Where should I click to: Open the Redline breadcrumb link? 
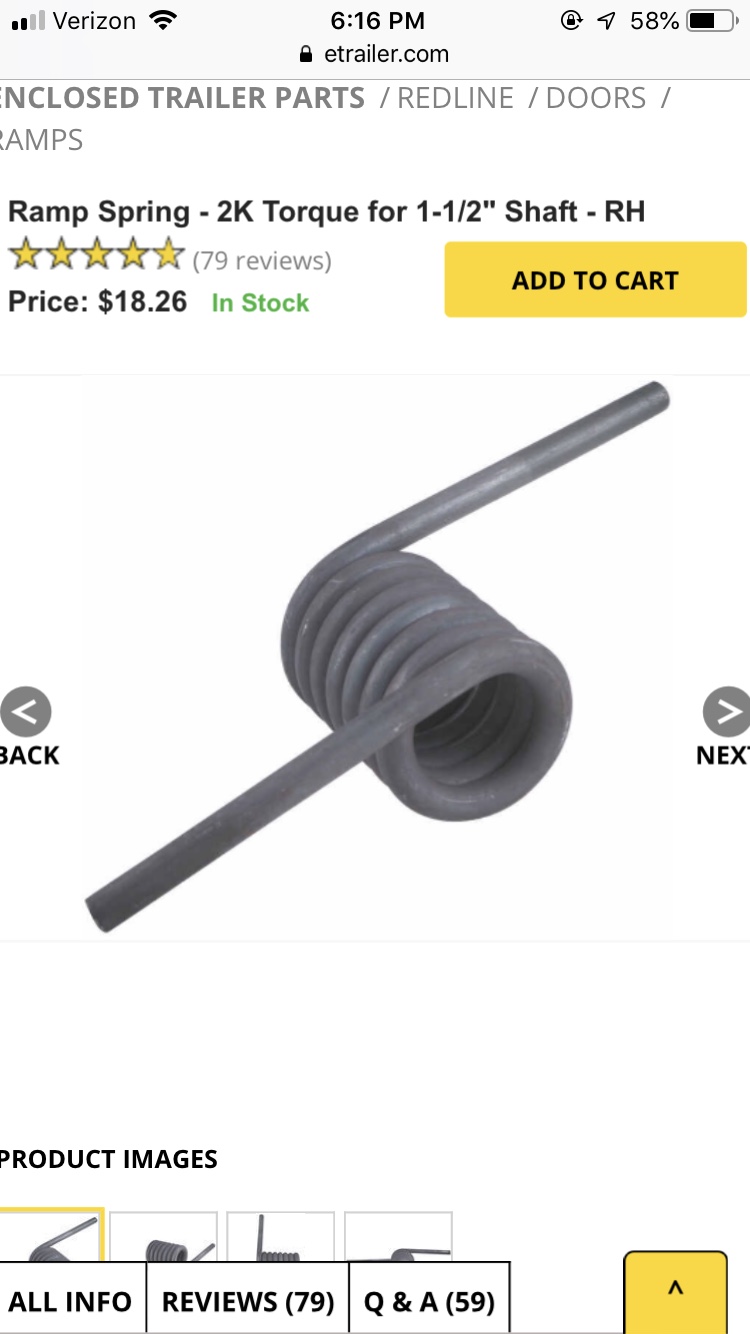point(455,98)
